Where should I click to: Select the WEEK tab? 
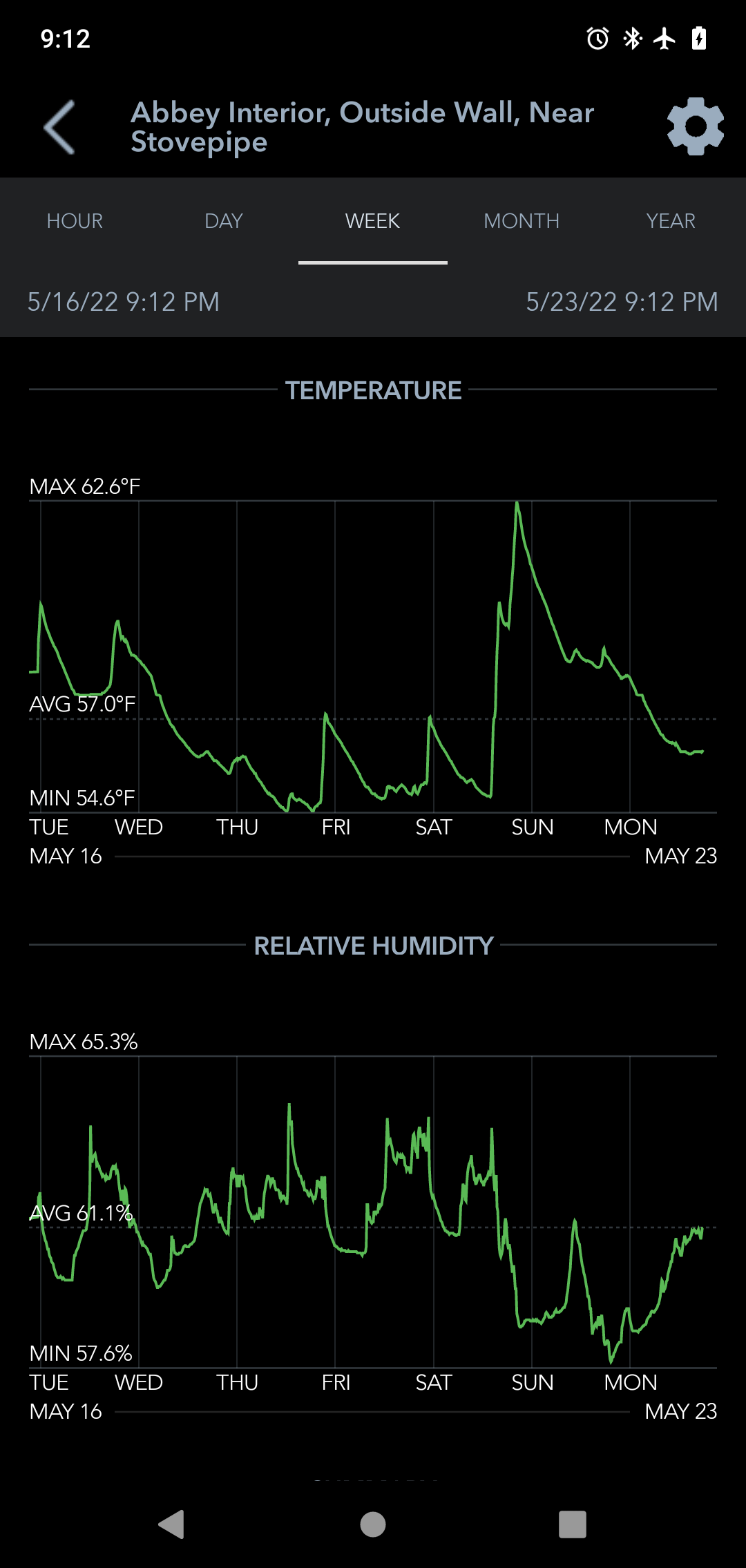373,221
